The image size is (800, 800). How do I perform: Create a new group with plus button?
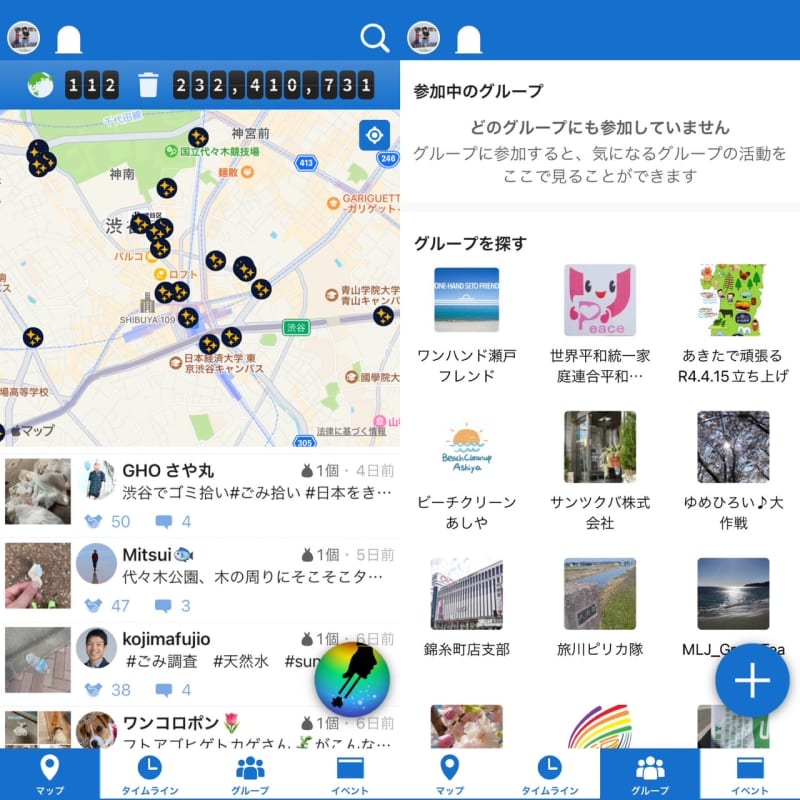[752, 681]
